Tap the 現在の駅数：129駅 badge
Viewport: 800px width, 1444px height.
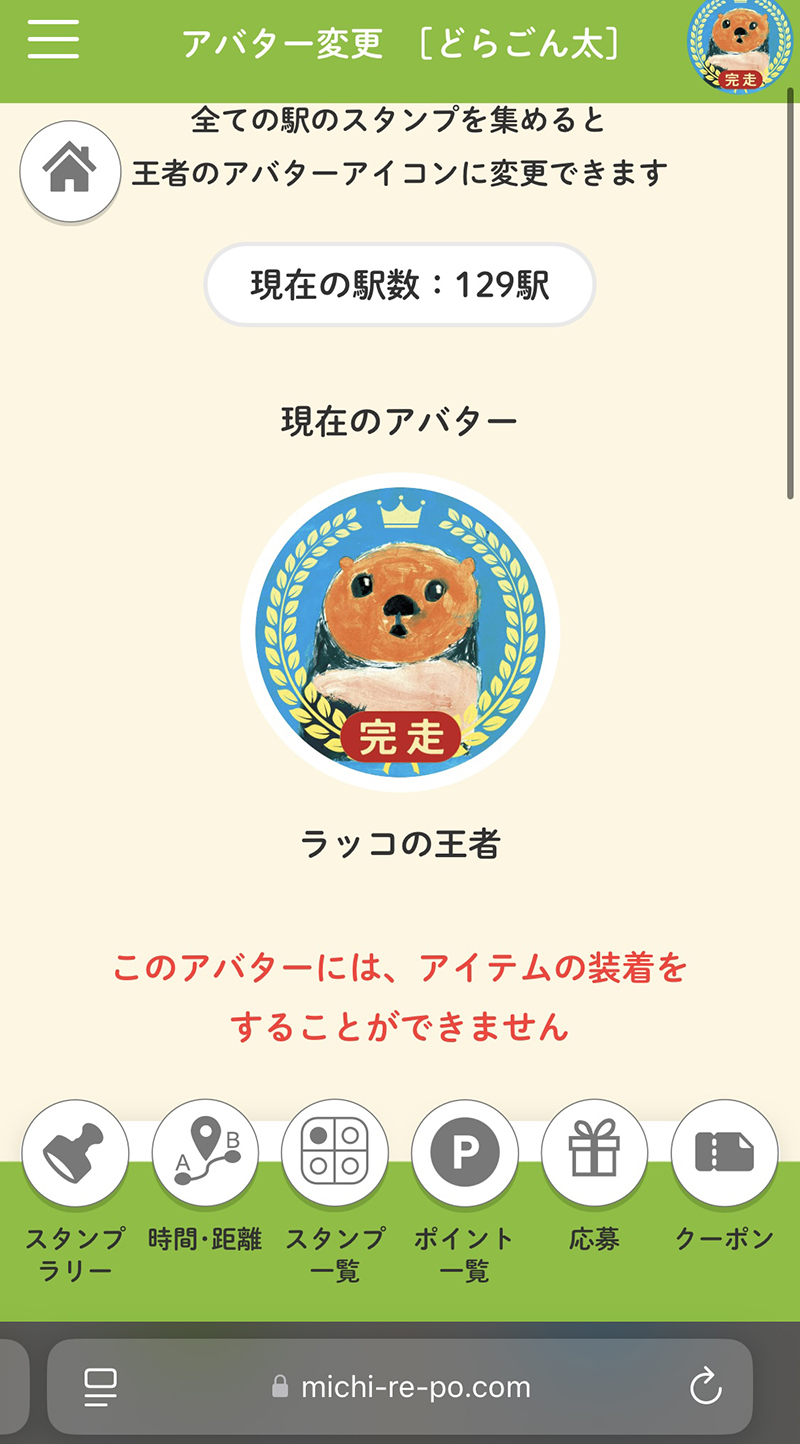pyautogui.click(x=400, y=285)
